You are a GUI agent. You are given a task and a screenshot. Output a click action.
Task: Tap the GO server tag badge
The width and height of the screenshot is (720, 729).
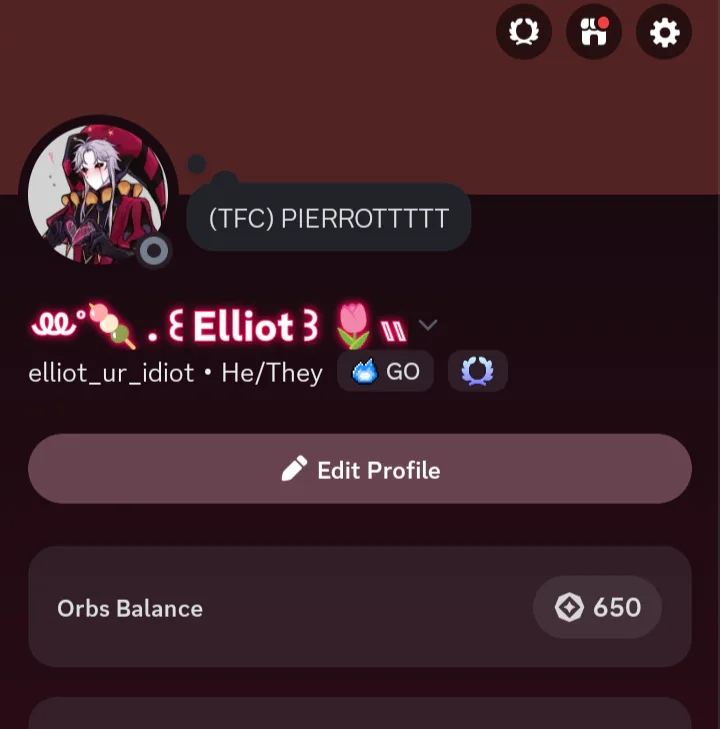(386, 372)
